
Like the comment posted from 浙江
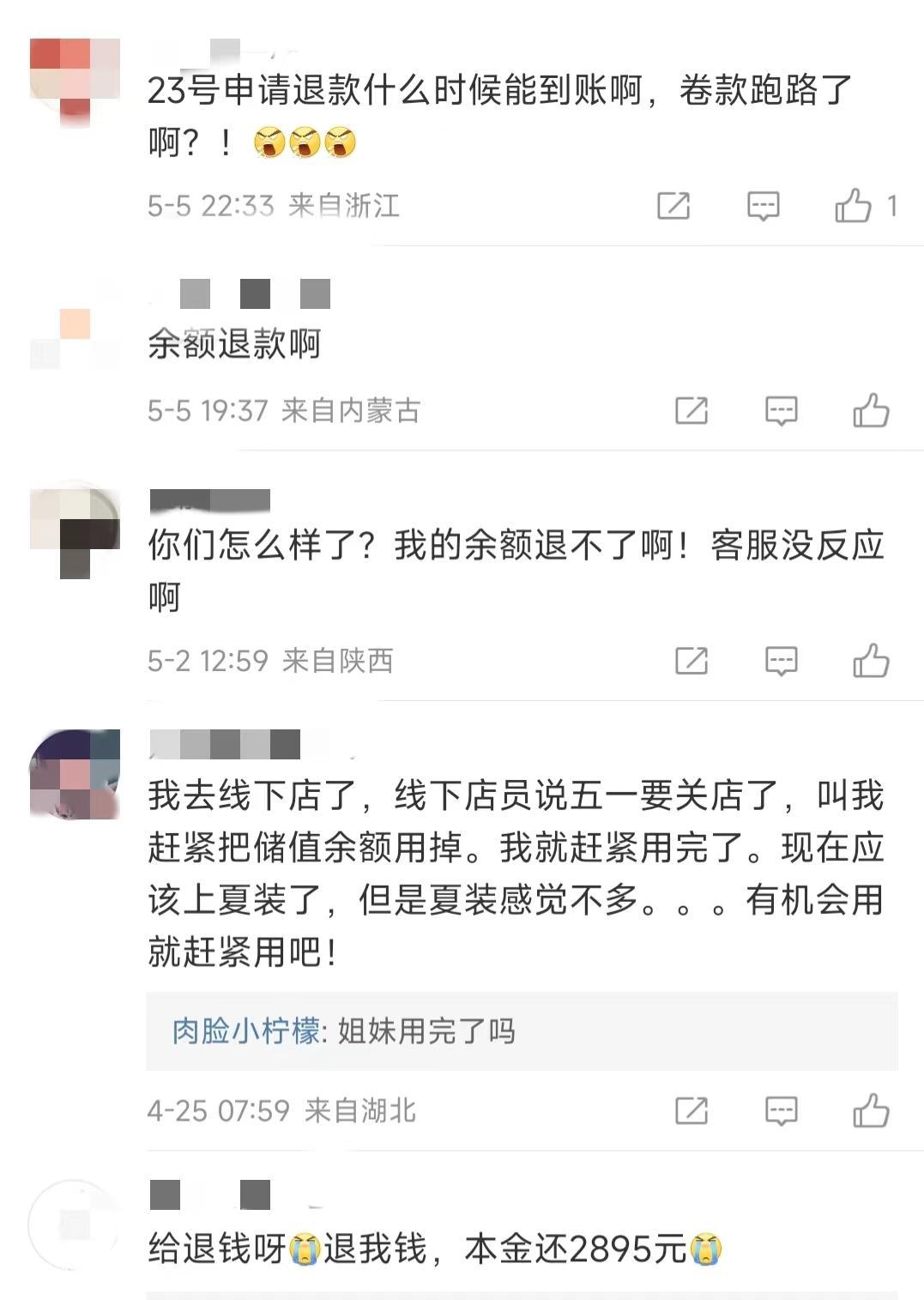click(x=853, y=206)
